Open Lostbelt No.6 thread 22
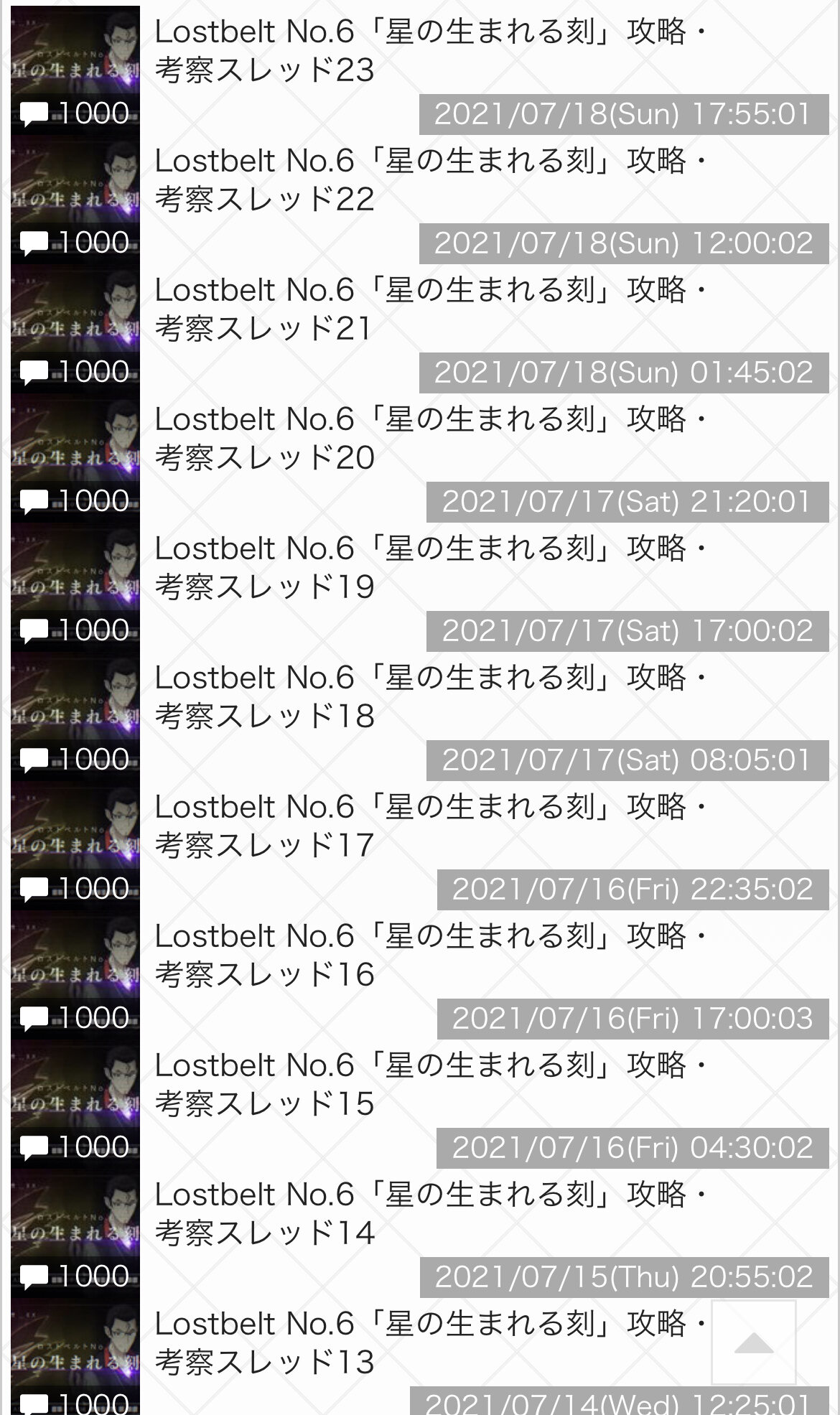Viewport: 840px width, 1415px height. point(429,180)
